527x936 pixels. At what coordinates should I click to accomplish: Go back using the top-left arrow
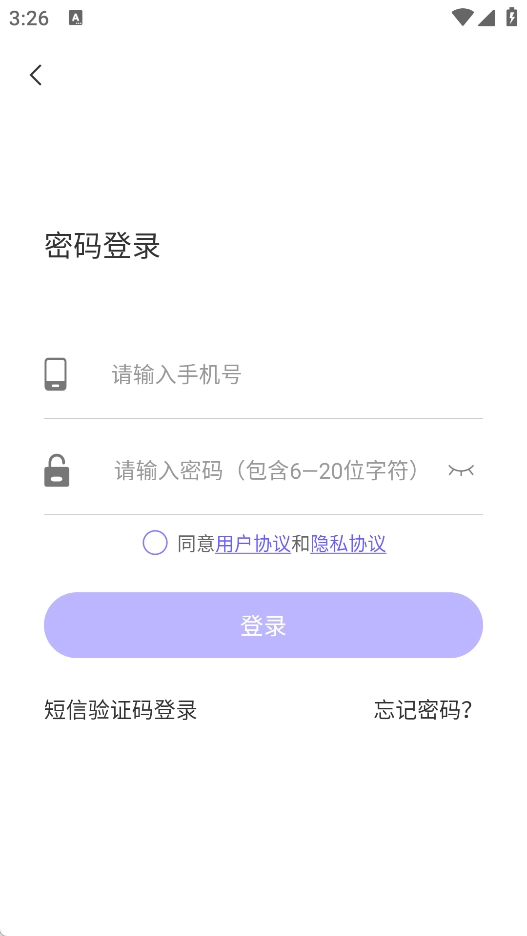(36, 75)
